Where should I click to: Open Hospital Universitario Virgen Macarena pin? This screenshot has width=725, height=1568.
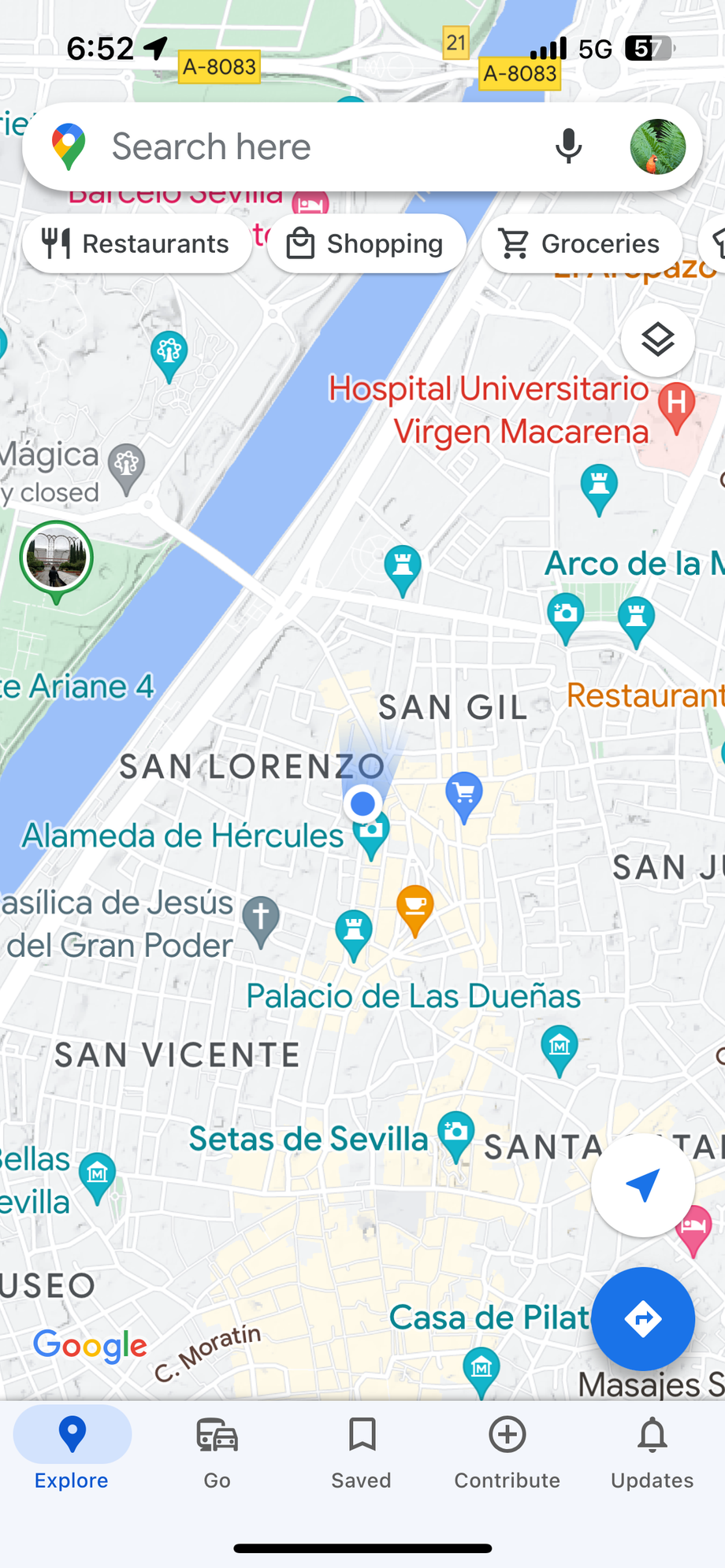click(x=676, y=404)
